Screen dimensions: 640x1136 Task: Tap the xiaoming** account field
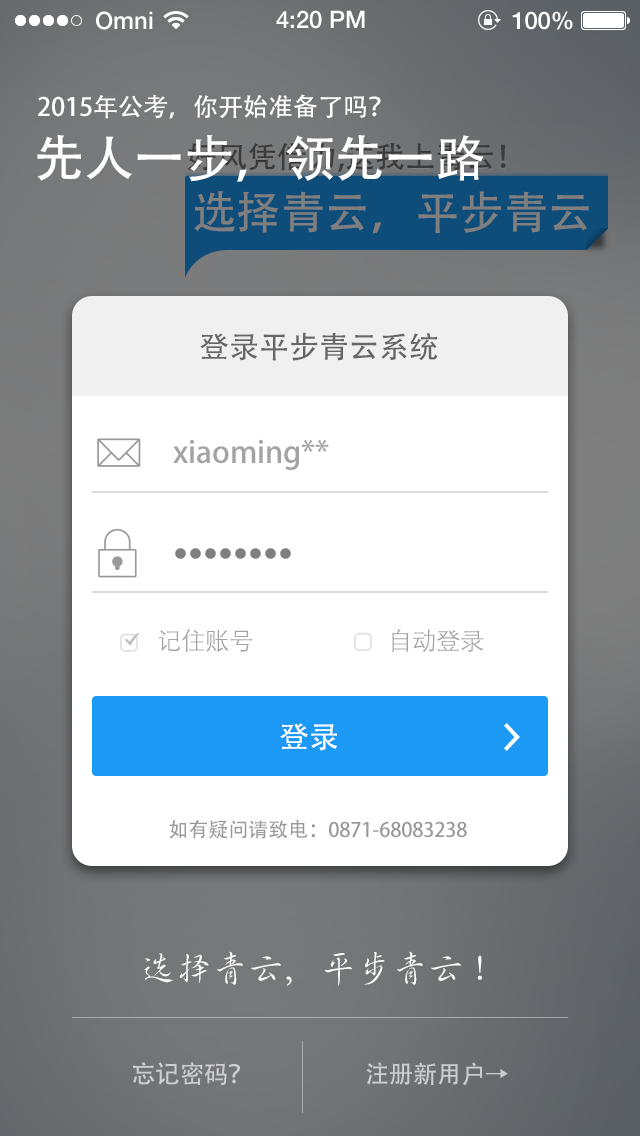coord(320,454)
